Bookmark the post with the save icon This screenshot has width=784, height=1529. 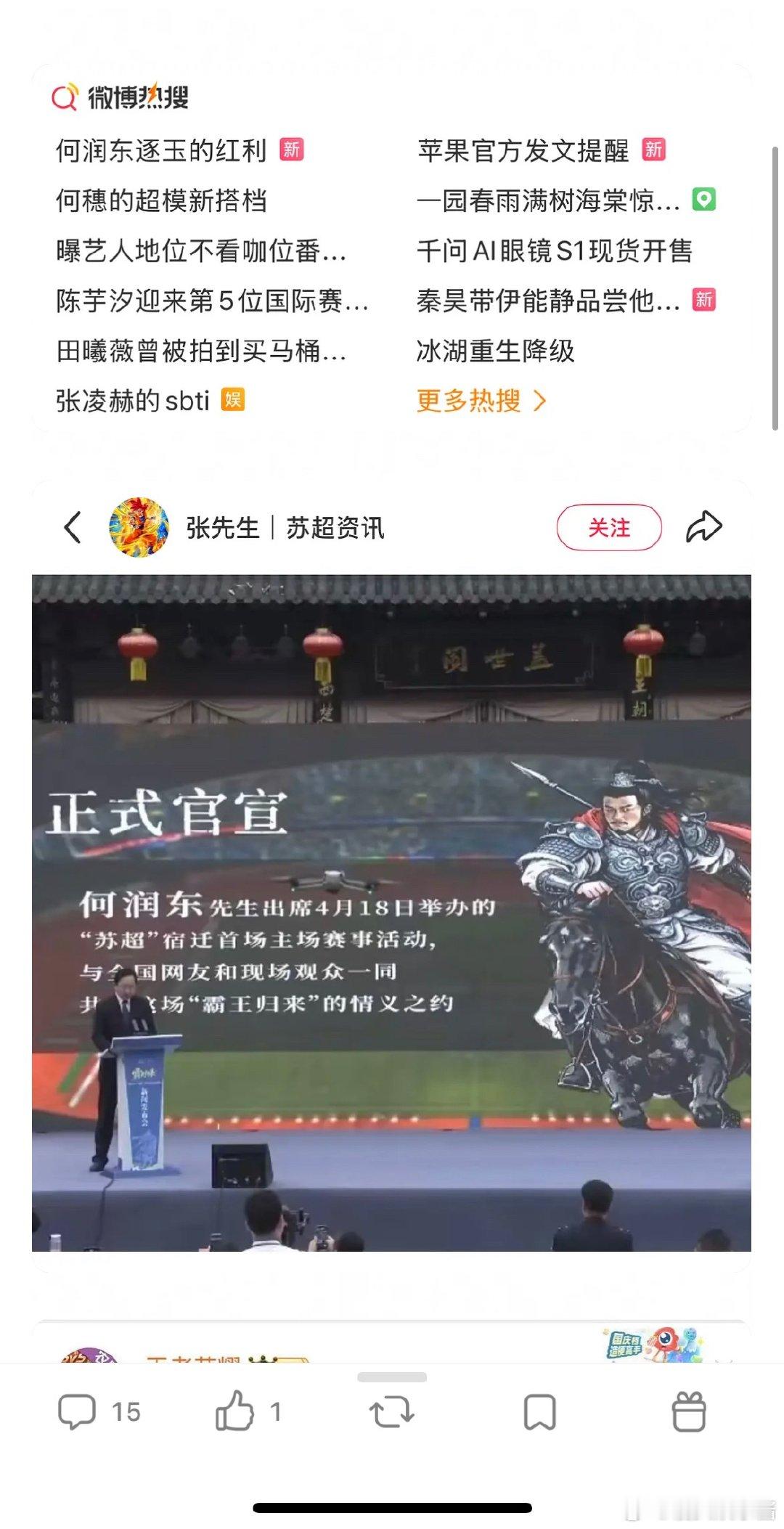(539, 1411)
